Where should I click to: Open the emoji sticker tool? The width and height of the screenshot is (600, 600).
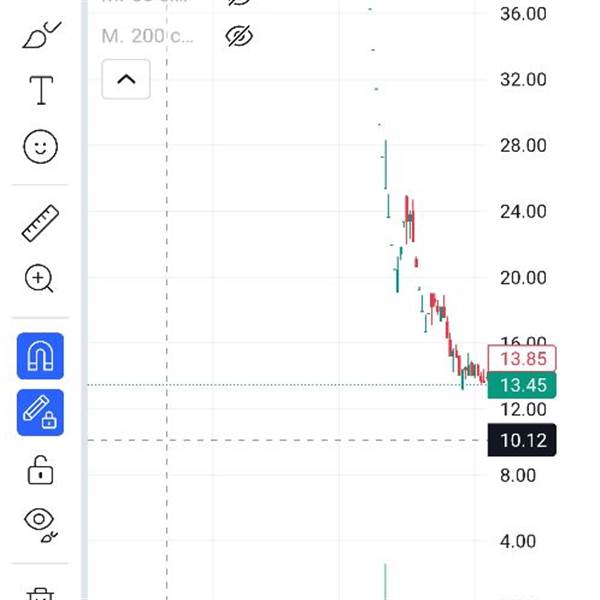(x=41, y=147)
